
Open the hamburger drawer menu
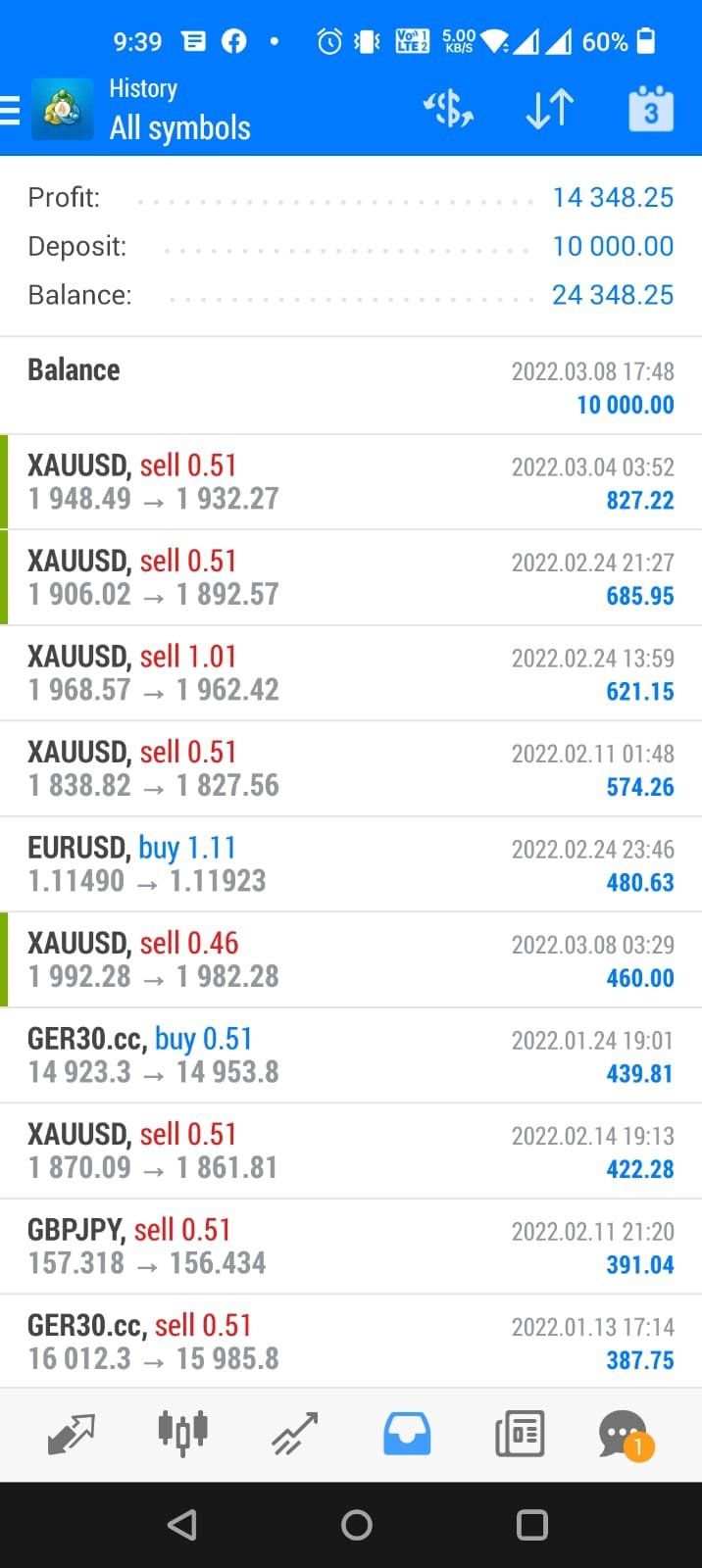point(12,110)
